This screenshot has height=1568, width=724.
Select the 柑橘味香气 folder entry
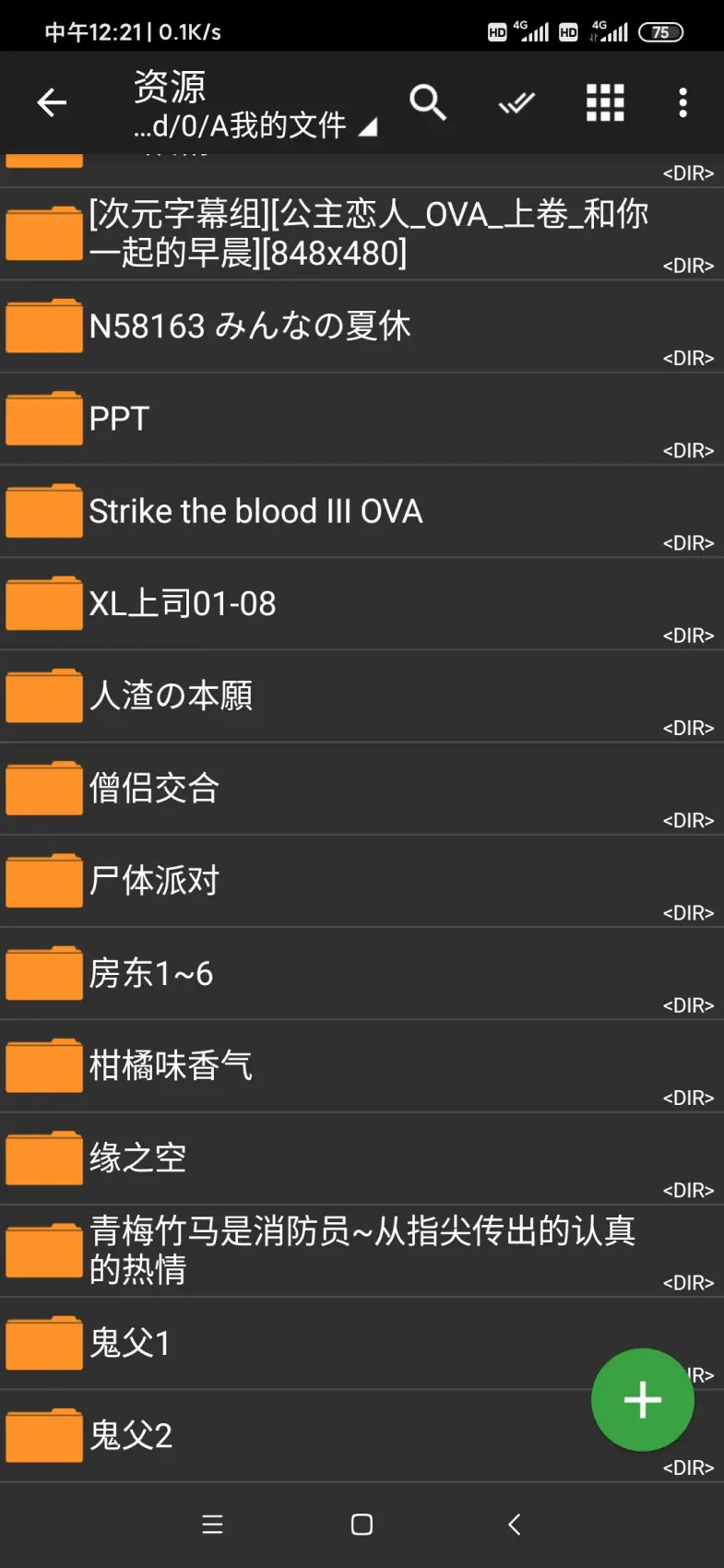pos(277,1065)
